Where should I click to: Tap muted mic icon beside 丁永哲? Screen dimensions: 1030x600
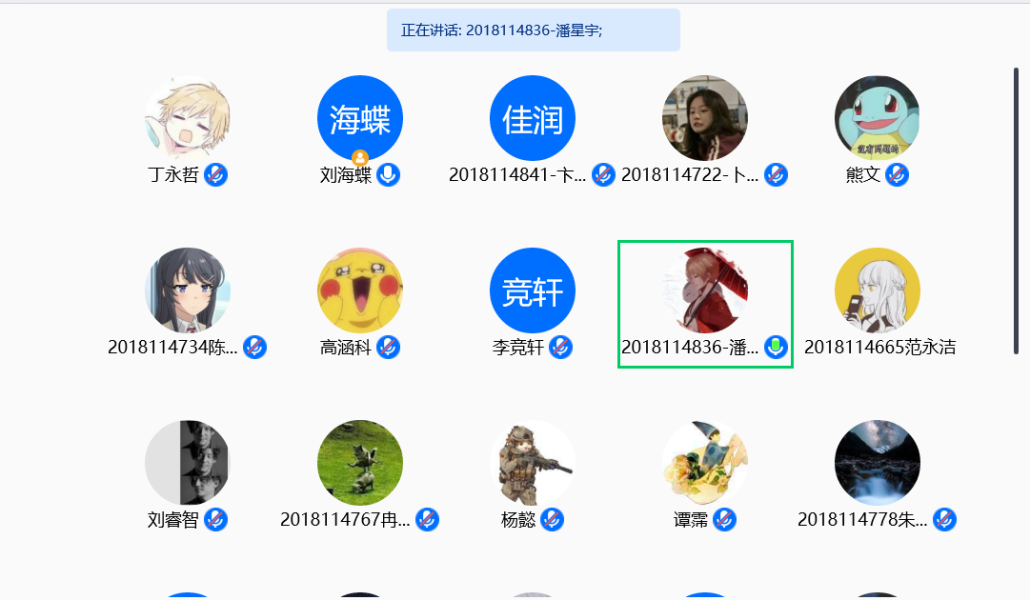pyautogui.click(x=216, y=175)
